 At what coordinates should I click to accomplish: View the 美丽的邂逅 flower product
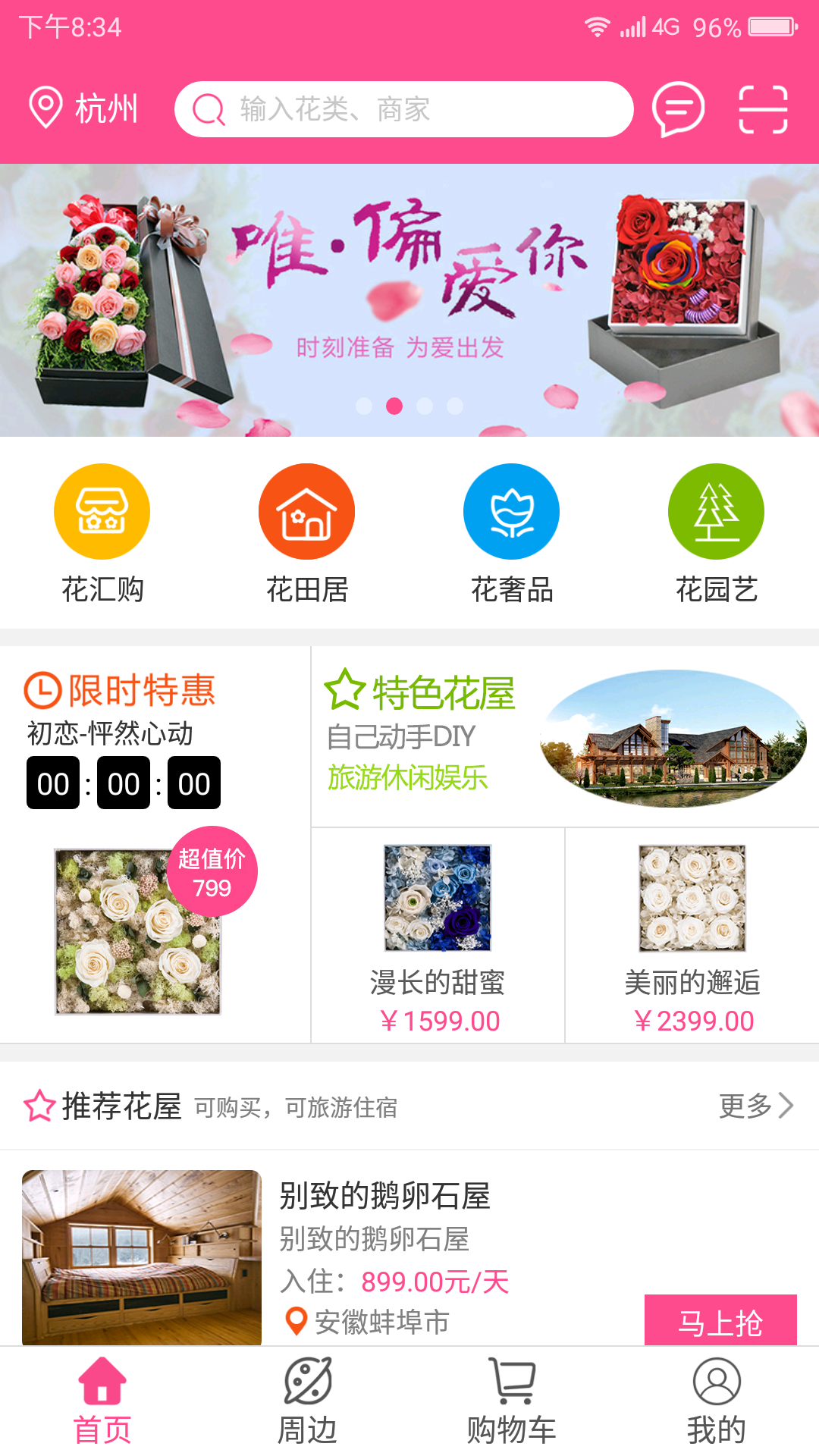(692, 936)
